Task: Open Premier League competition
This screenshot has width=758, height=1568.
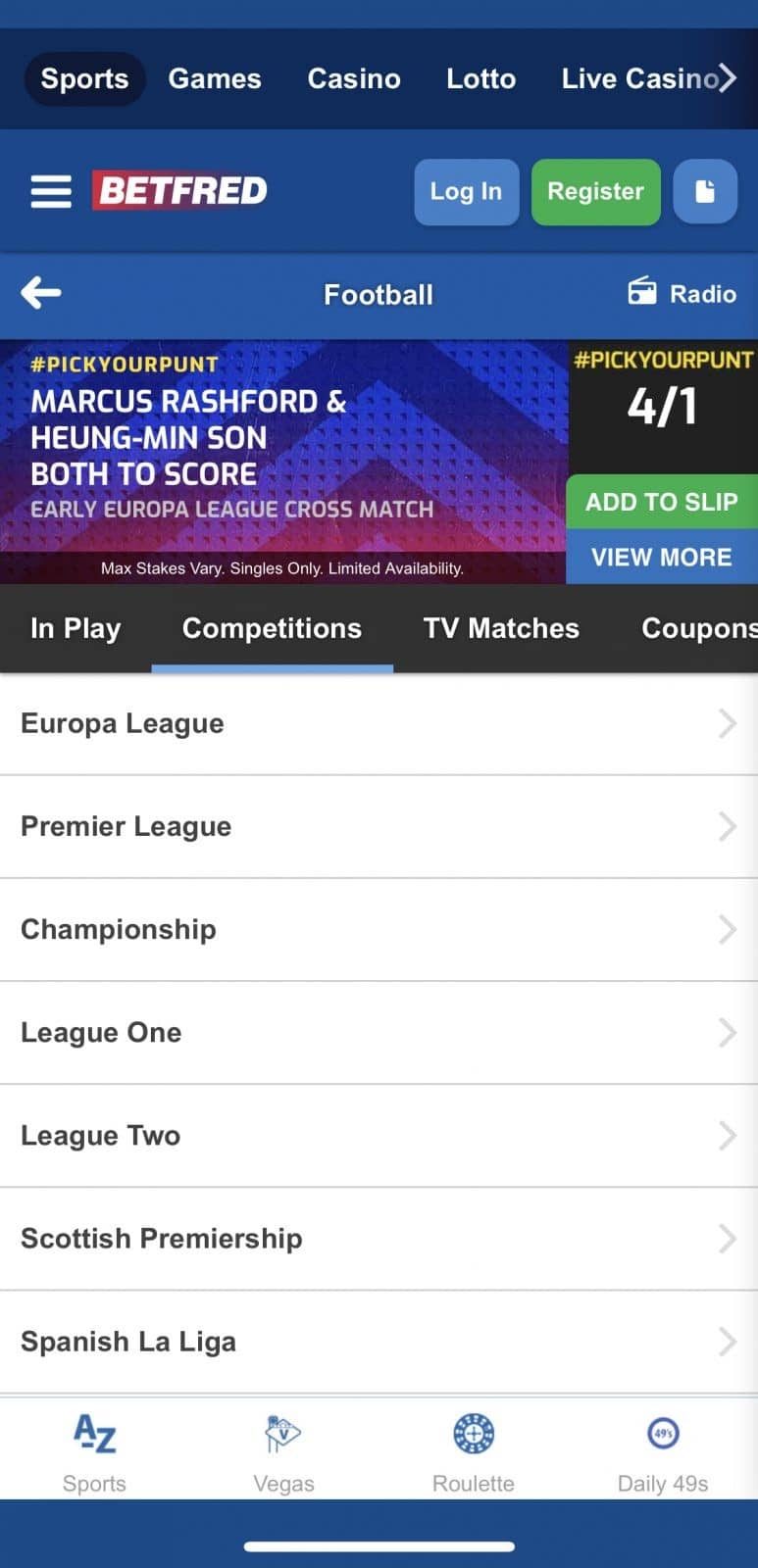Action: click(x=379, y=826)
